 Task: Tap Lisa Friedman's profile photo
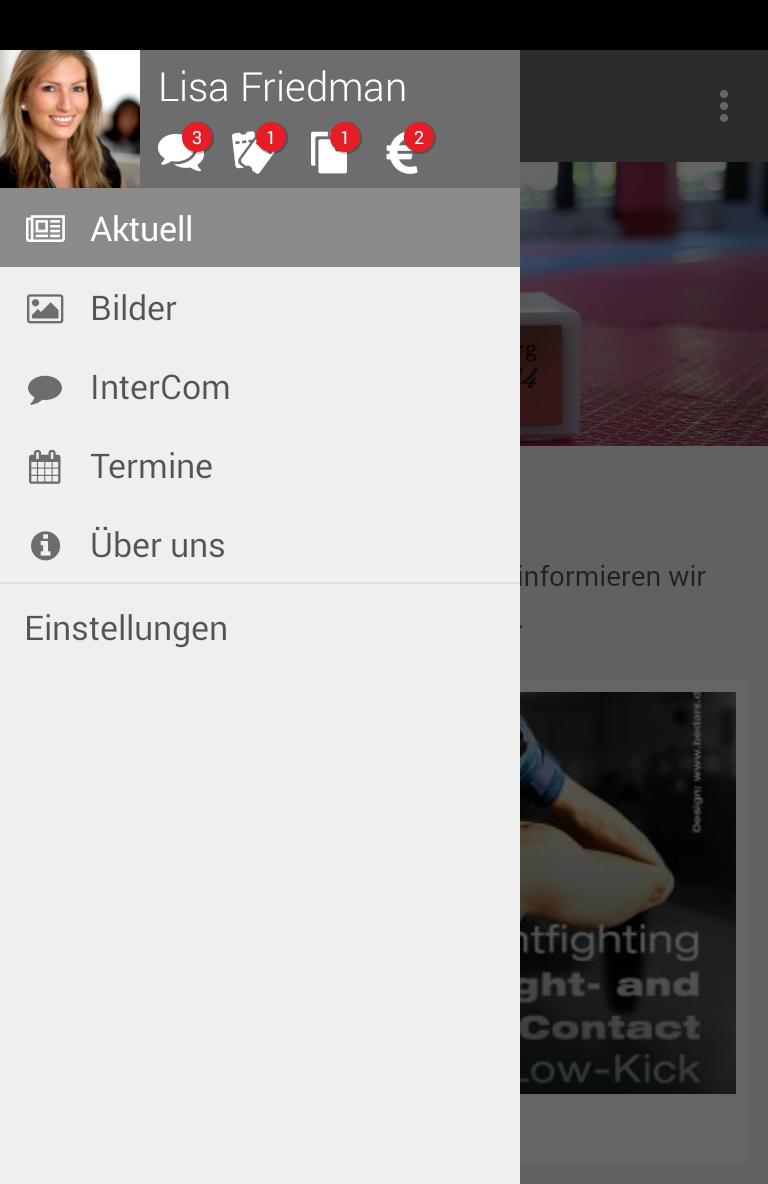(x=70, y=119)
